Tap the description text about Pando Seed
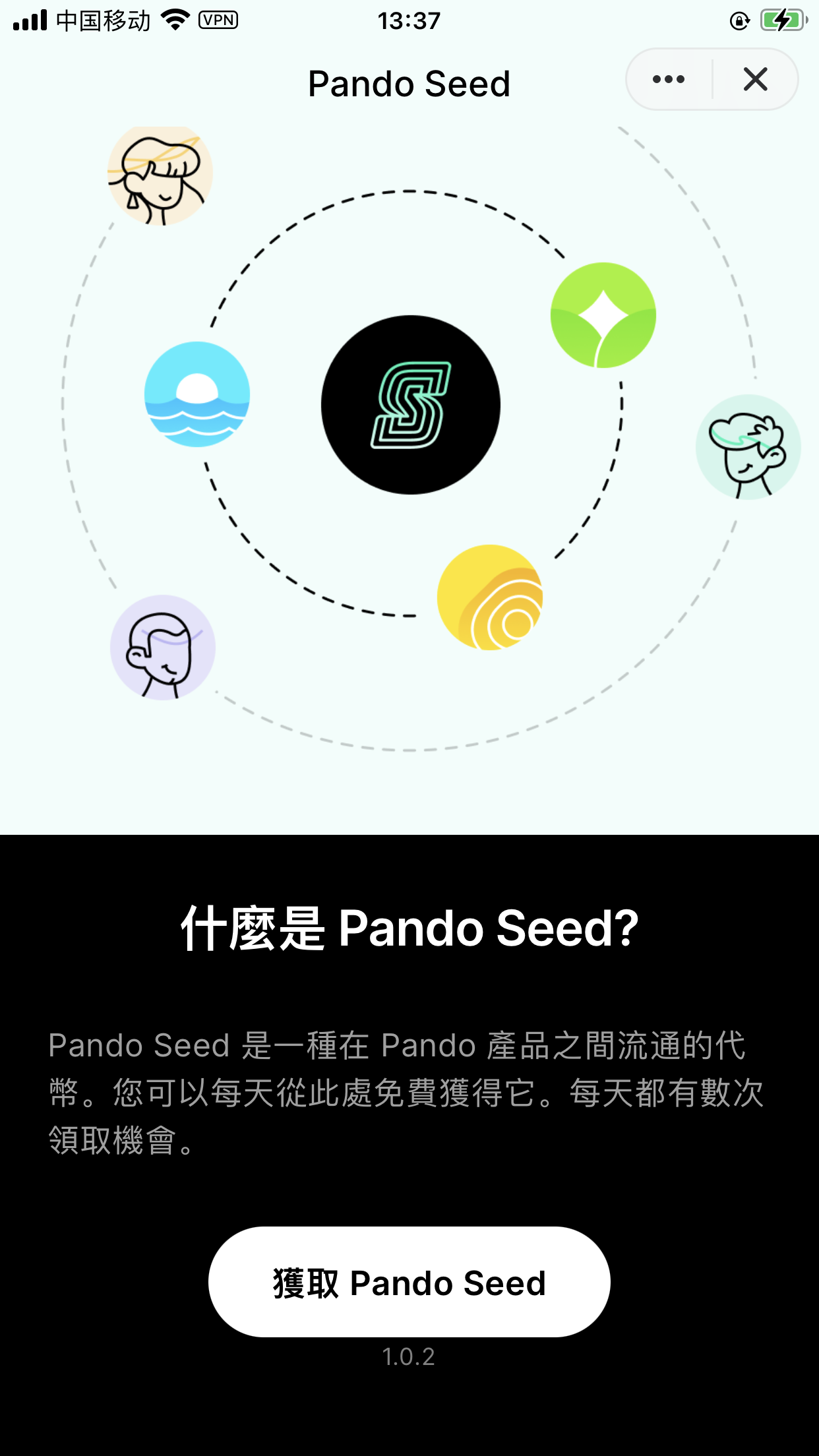Viewport: 819px width, 1456px height. (x=408, y=1095)
